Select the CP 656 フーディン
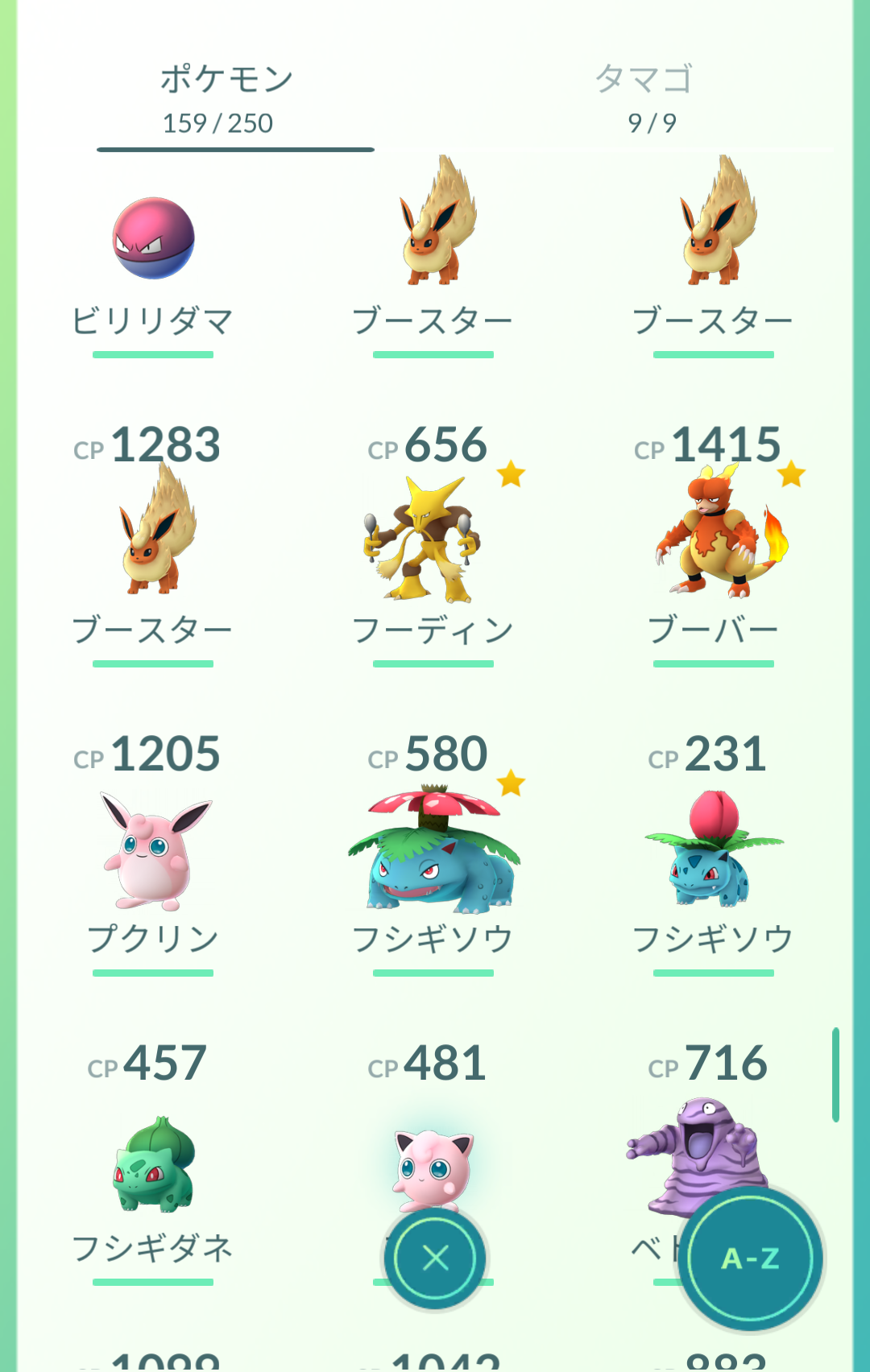The height and width of the screenshot is (1372, 870). 423,539
